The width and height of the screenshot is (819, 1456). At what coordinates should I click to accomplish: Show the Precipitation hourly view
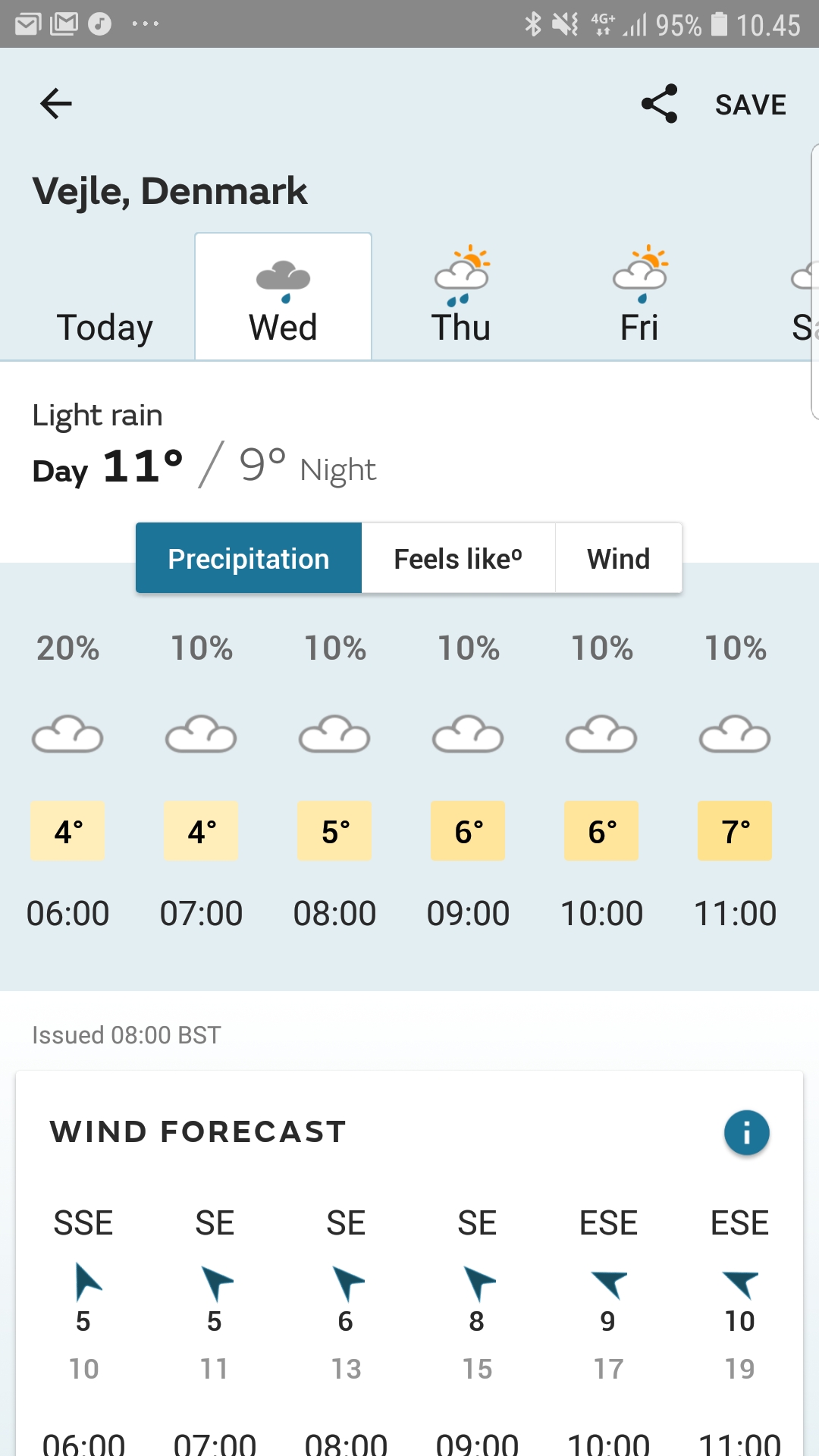[249, 559]
